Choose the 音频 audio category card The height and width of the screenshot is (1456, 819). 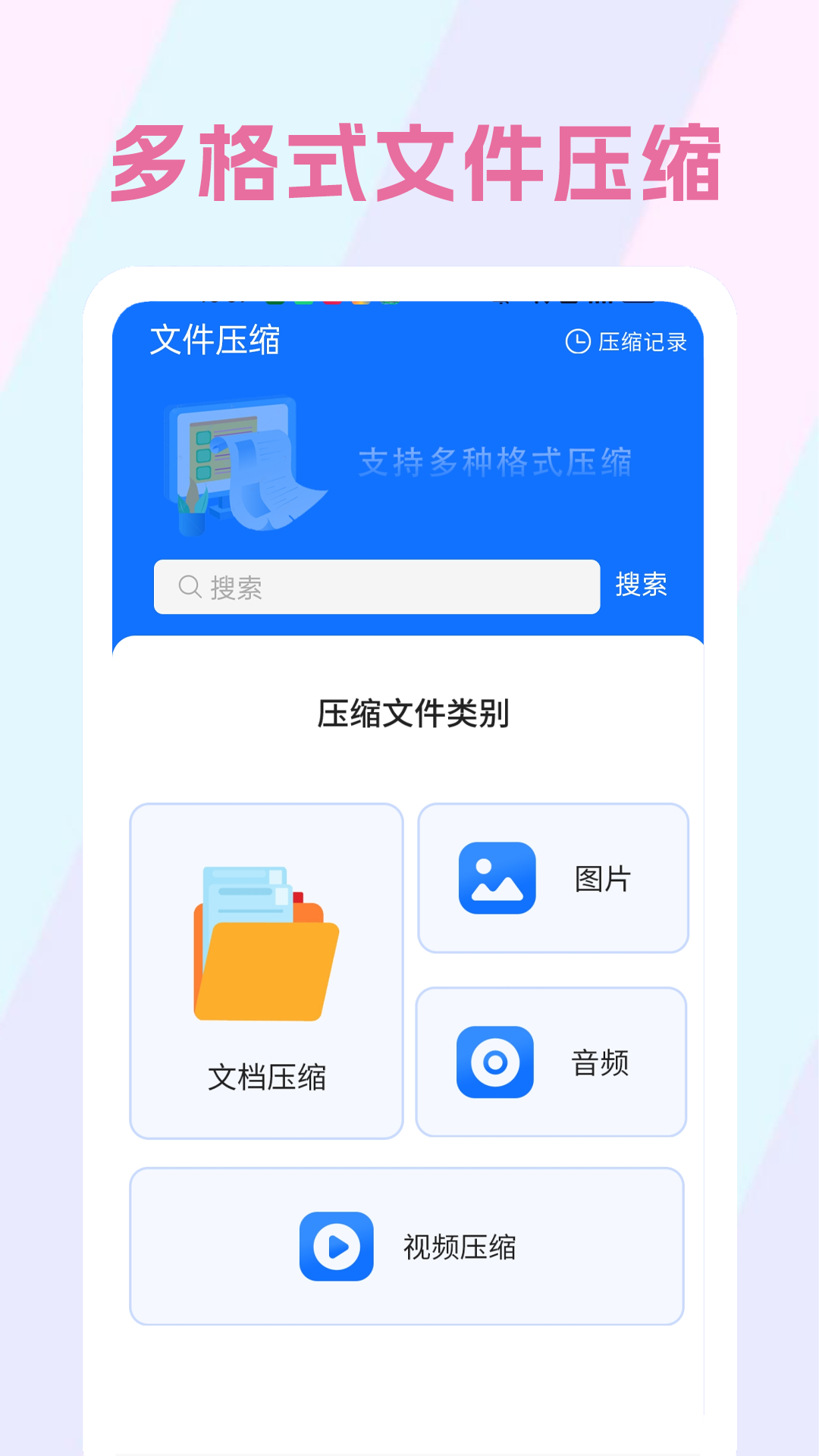[x=552, y=1062]
